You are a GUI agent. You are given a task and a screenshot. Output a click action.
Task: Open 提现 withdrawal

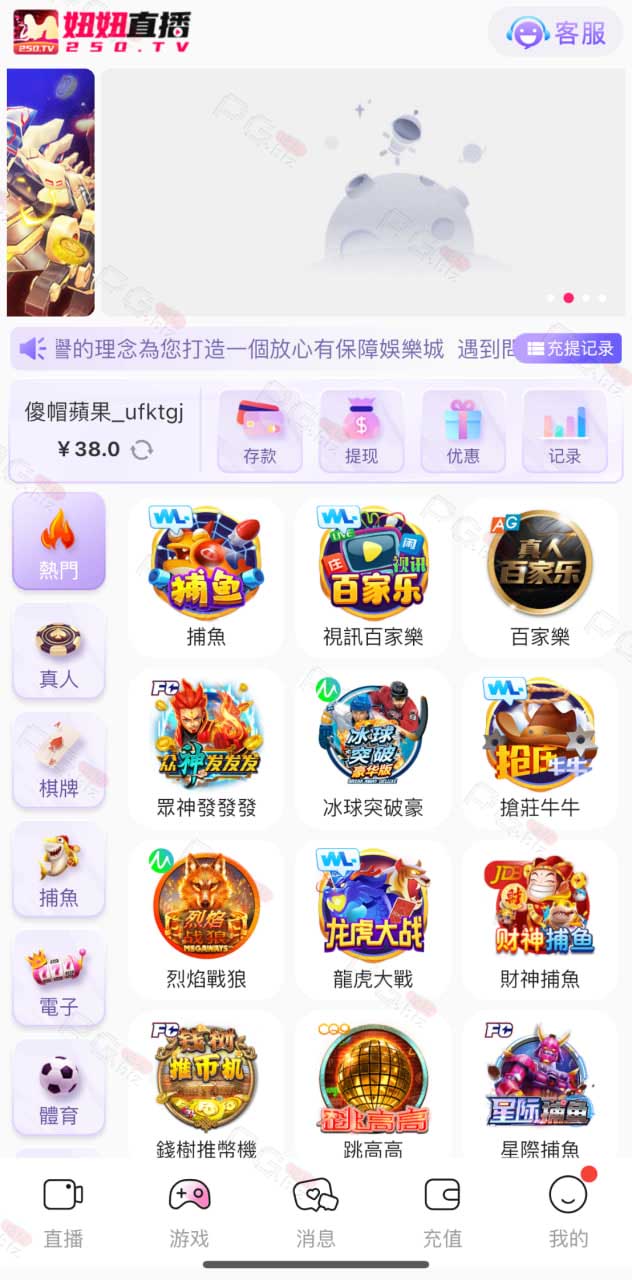pyautogui.click(x=361, y=431)
